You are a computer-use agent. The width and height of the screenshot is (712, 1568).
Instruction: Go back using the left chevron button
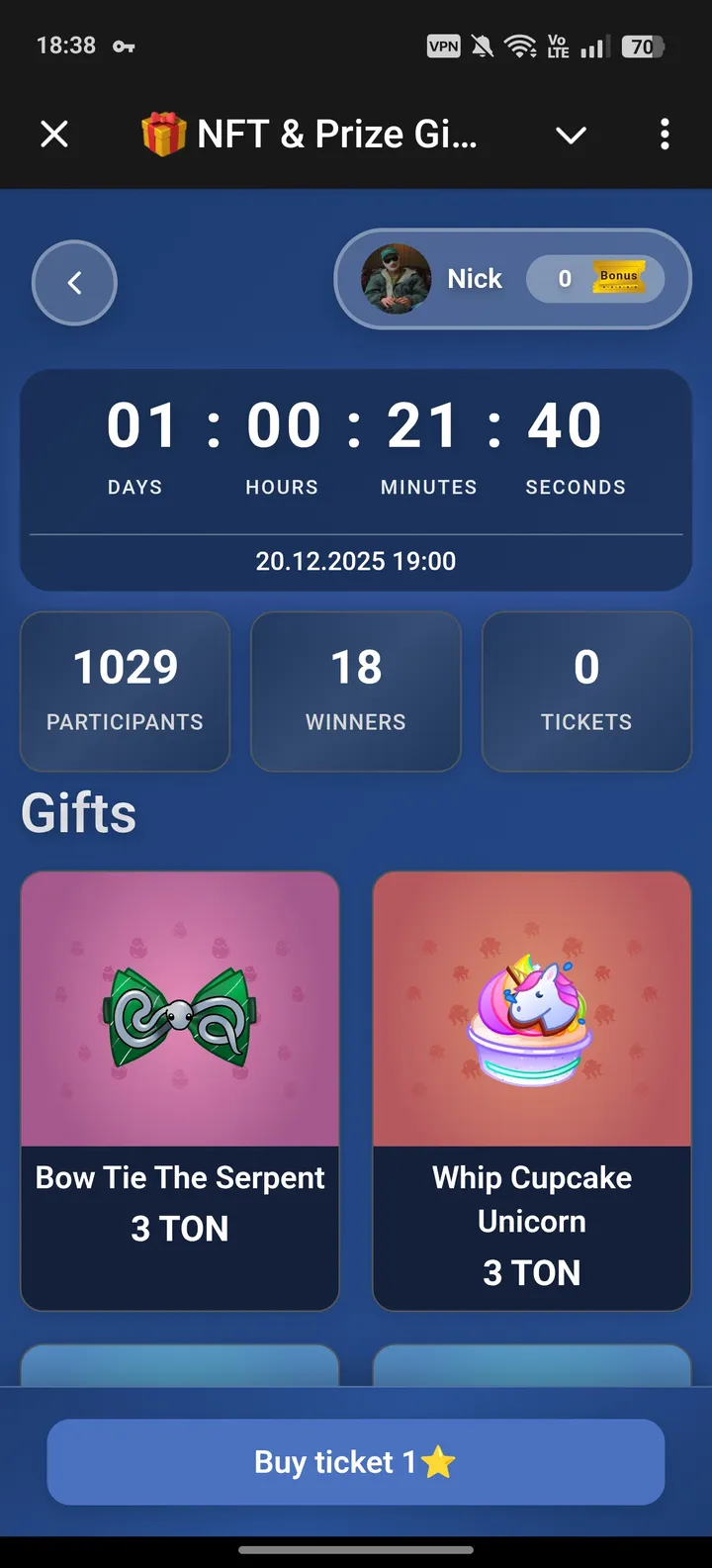tap(73, 282)
